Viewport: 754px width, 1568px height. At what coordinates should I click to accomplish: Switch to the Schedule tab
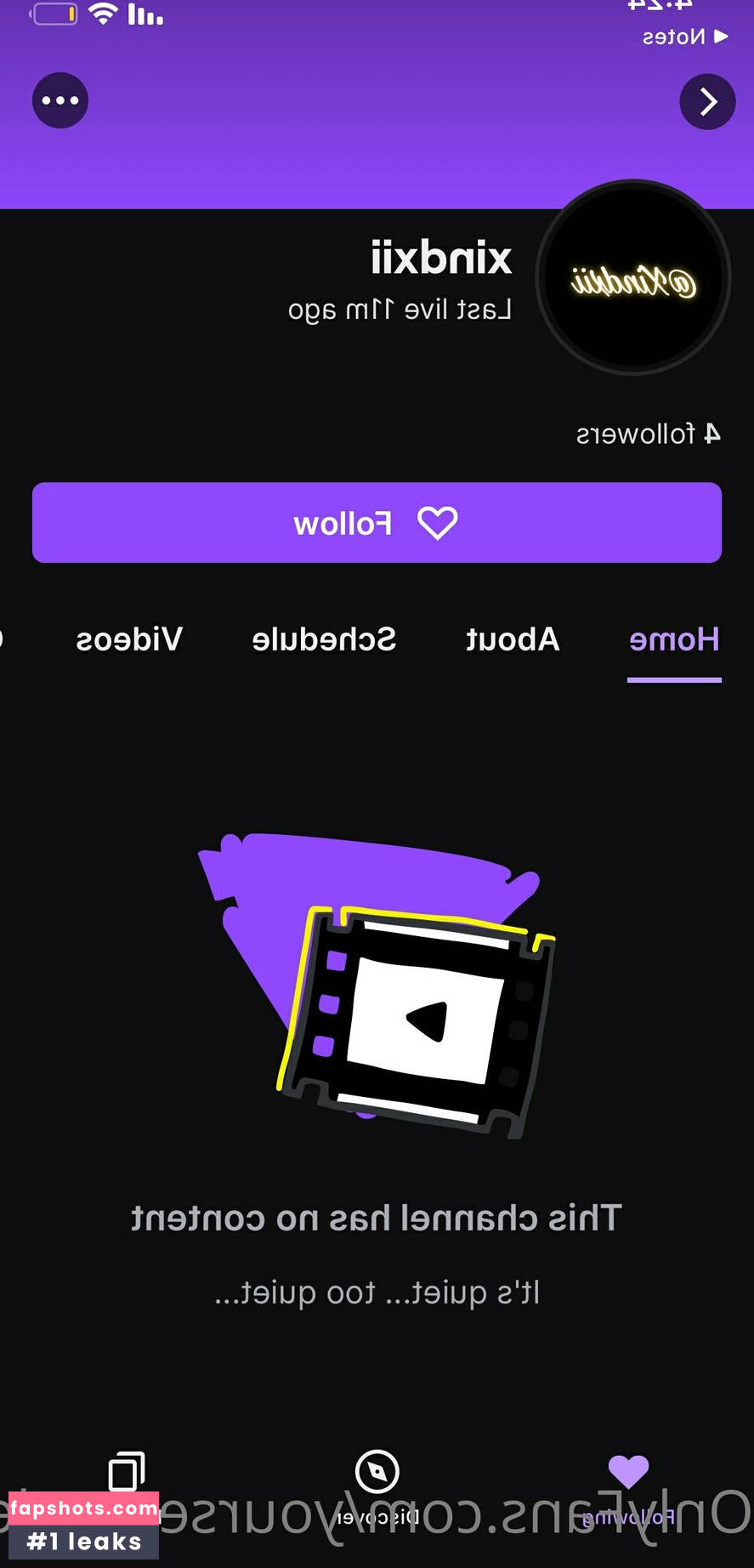(324, 639)
